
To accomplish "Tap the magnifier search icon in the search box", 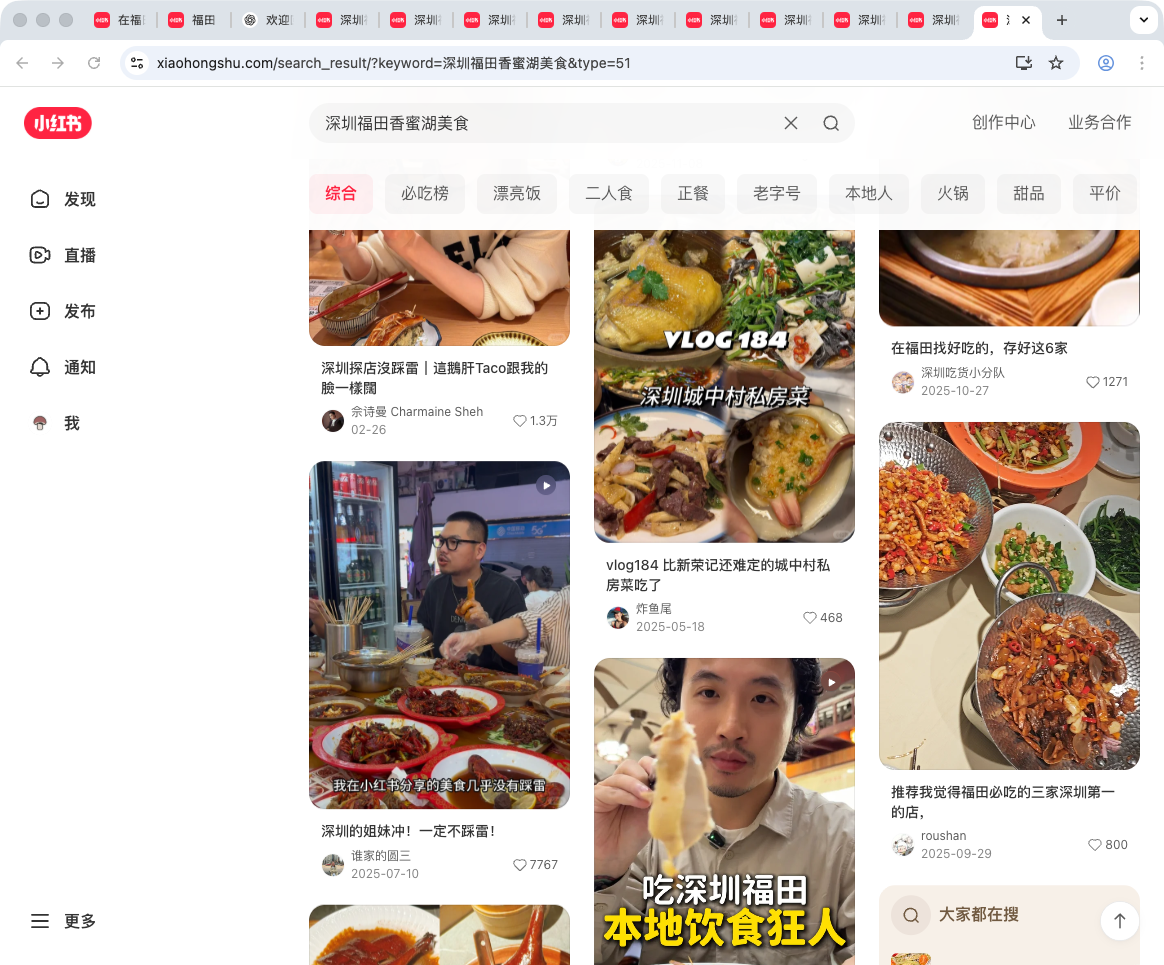I will pos(831,123).
